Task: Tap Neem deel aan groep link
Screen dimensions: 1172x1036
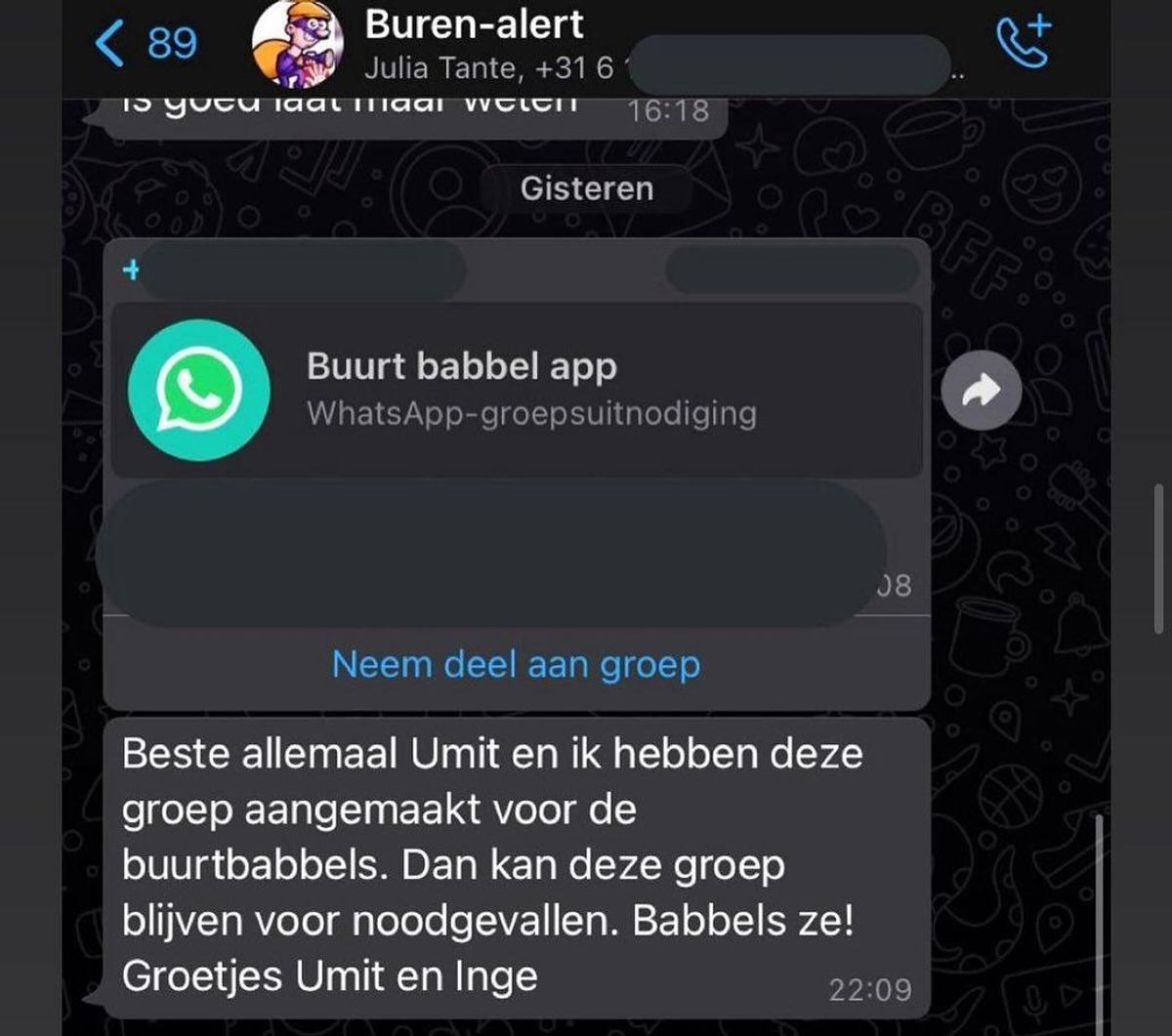Action: click(516, 665)
